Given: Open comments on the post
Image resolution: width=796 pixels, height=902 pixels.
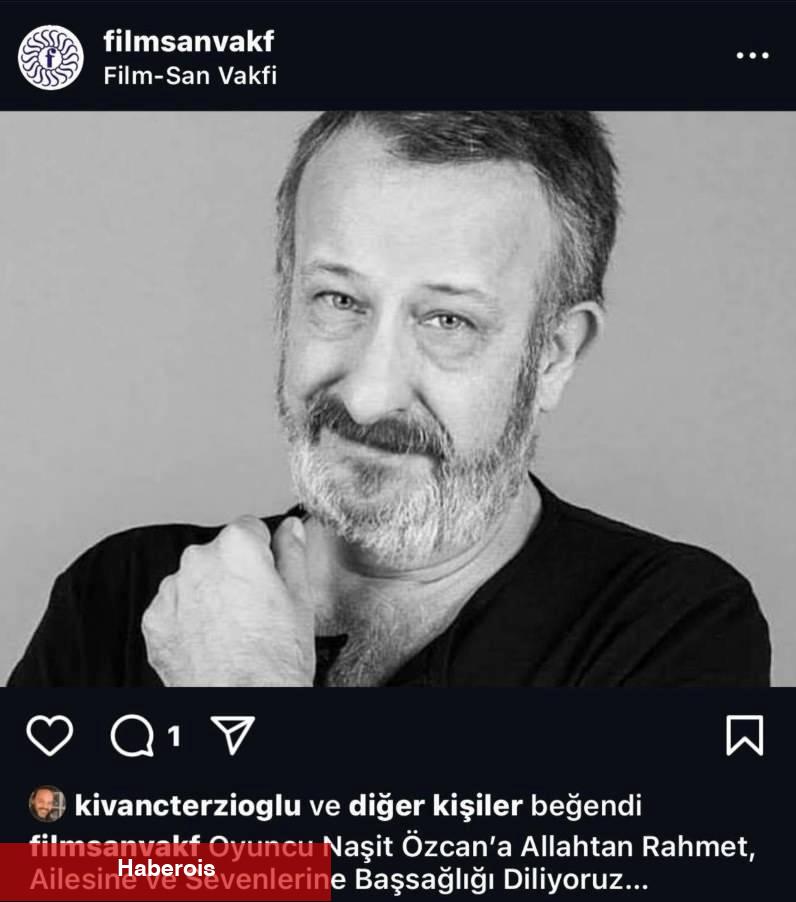Looking at the screenshot, I should (x=132, y=737).
